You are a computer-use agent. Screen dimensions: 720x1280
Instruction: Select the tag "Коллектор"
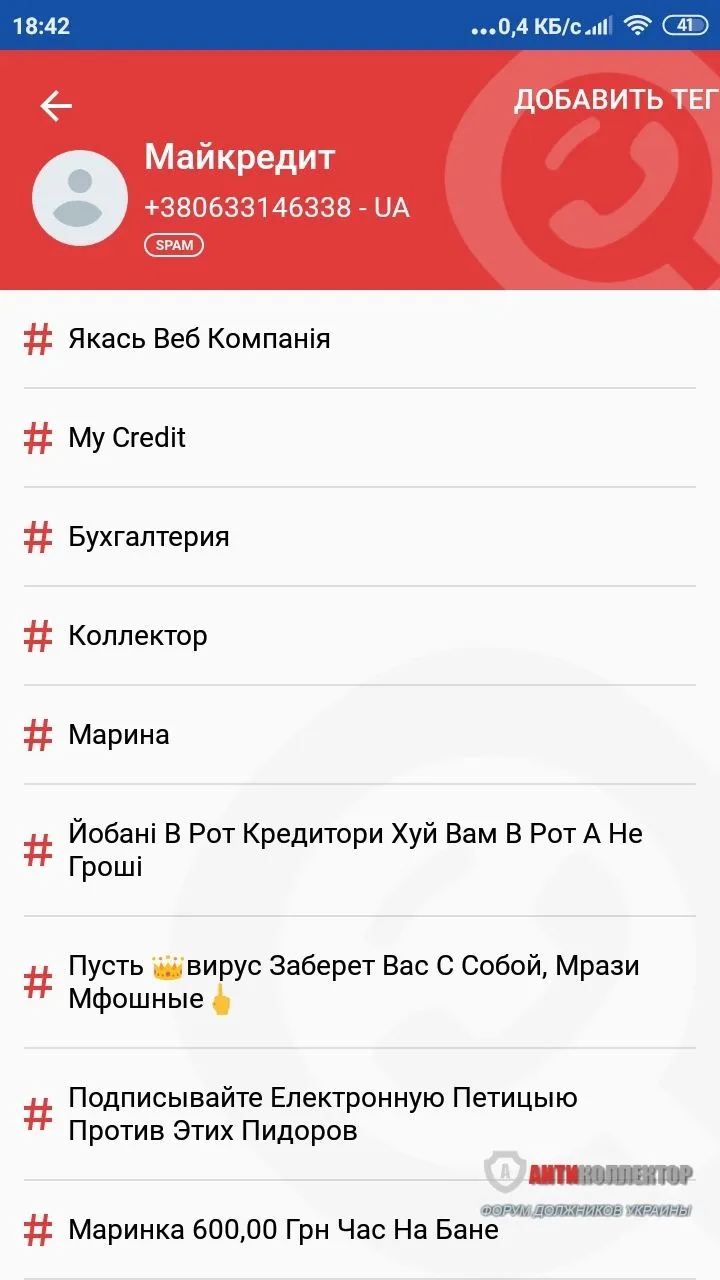[137, 635]
